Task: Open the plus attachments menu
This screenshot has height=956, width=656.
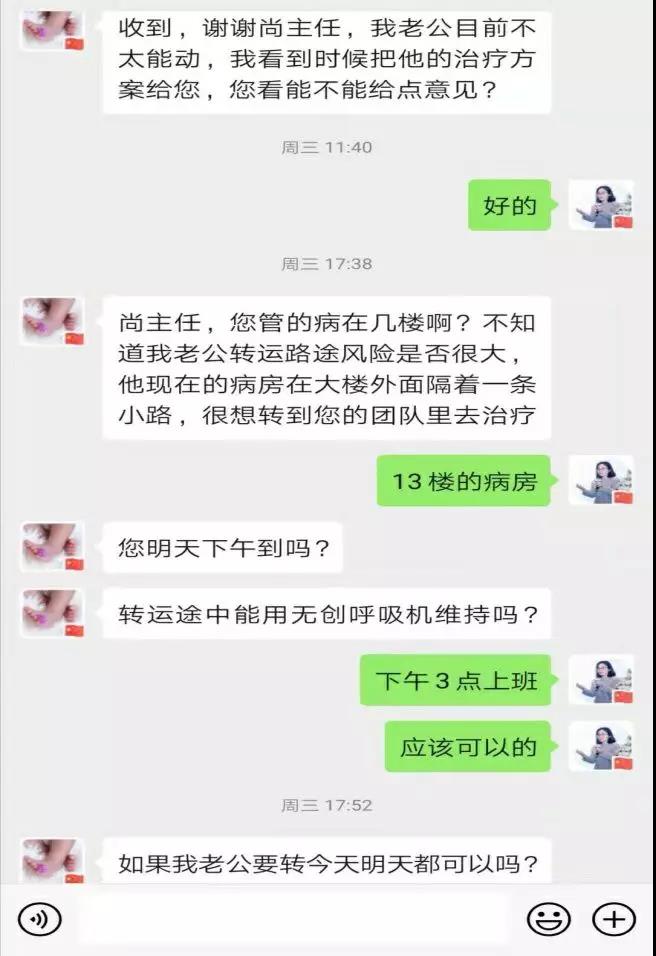Action: (x=614, y=918)
